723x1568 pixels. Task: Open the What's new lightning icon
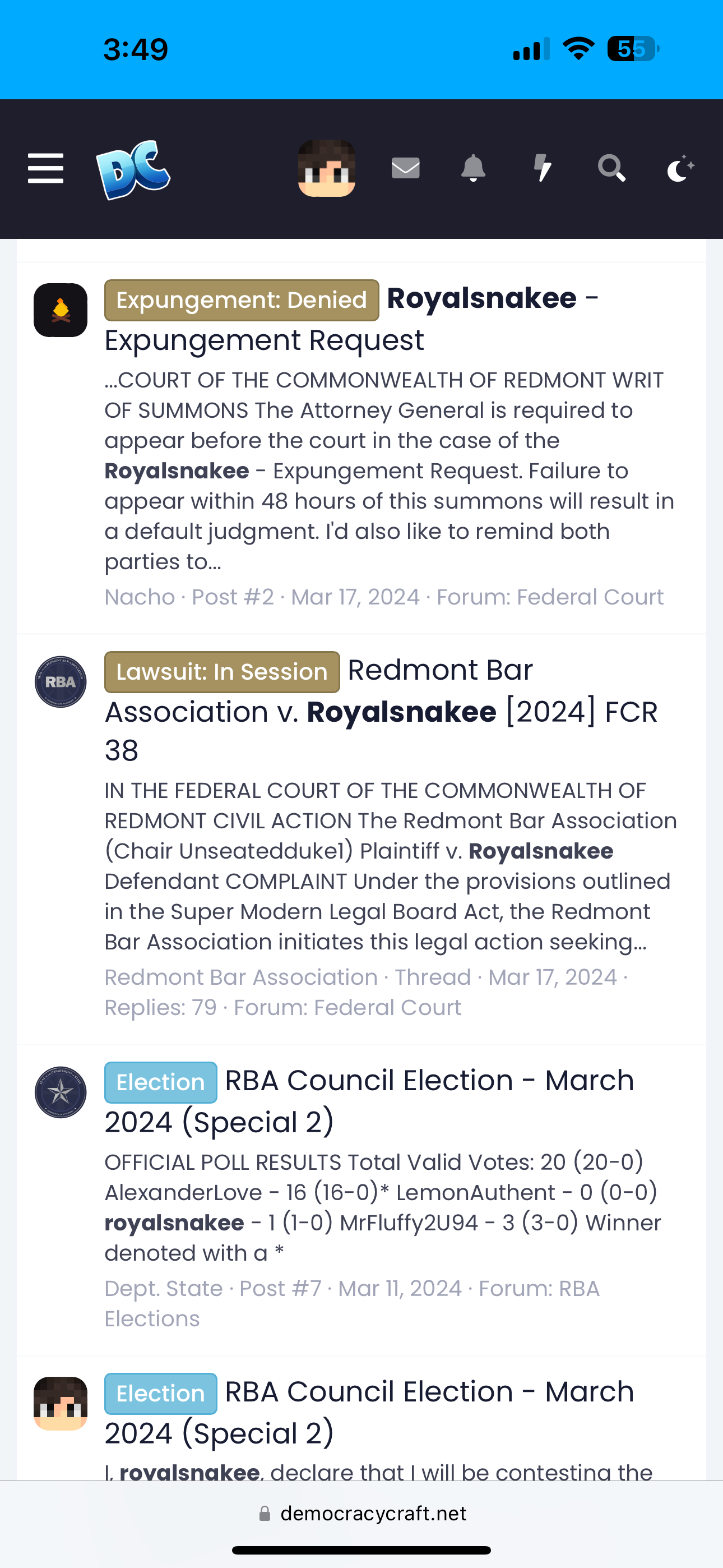pyautogui.click(x=543, y=168)
